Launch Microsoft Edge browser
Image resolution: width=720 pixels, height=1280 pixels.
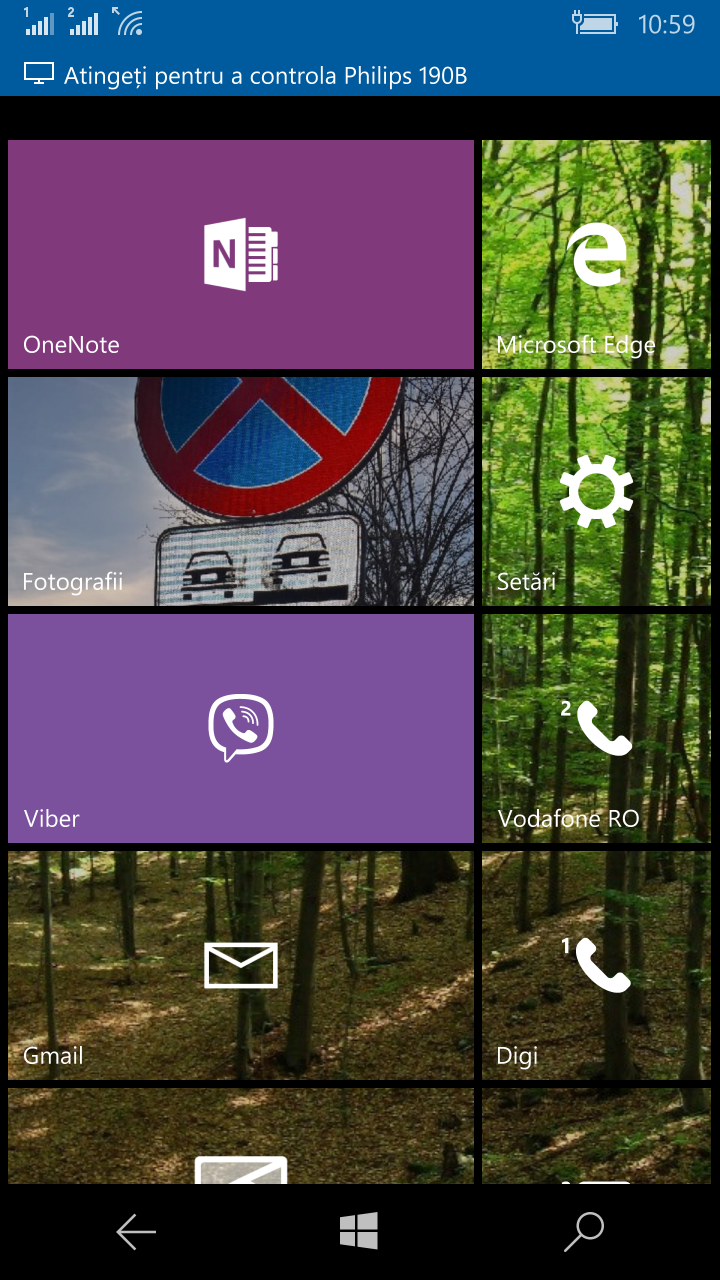(596, 254)
